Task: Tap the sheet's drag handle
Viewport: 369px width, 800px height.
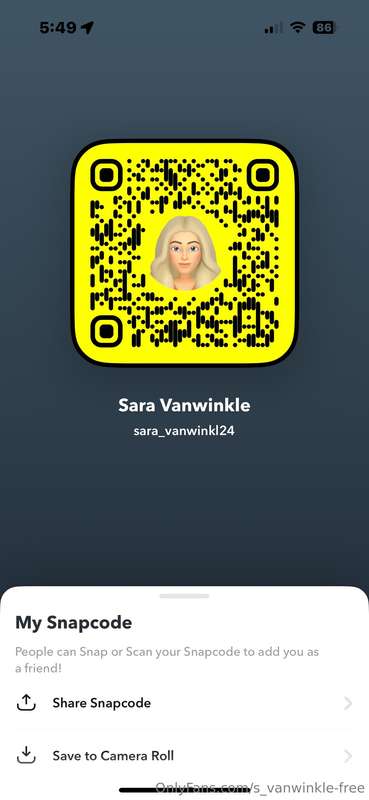Action: pos(184,596)
